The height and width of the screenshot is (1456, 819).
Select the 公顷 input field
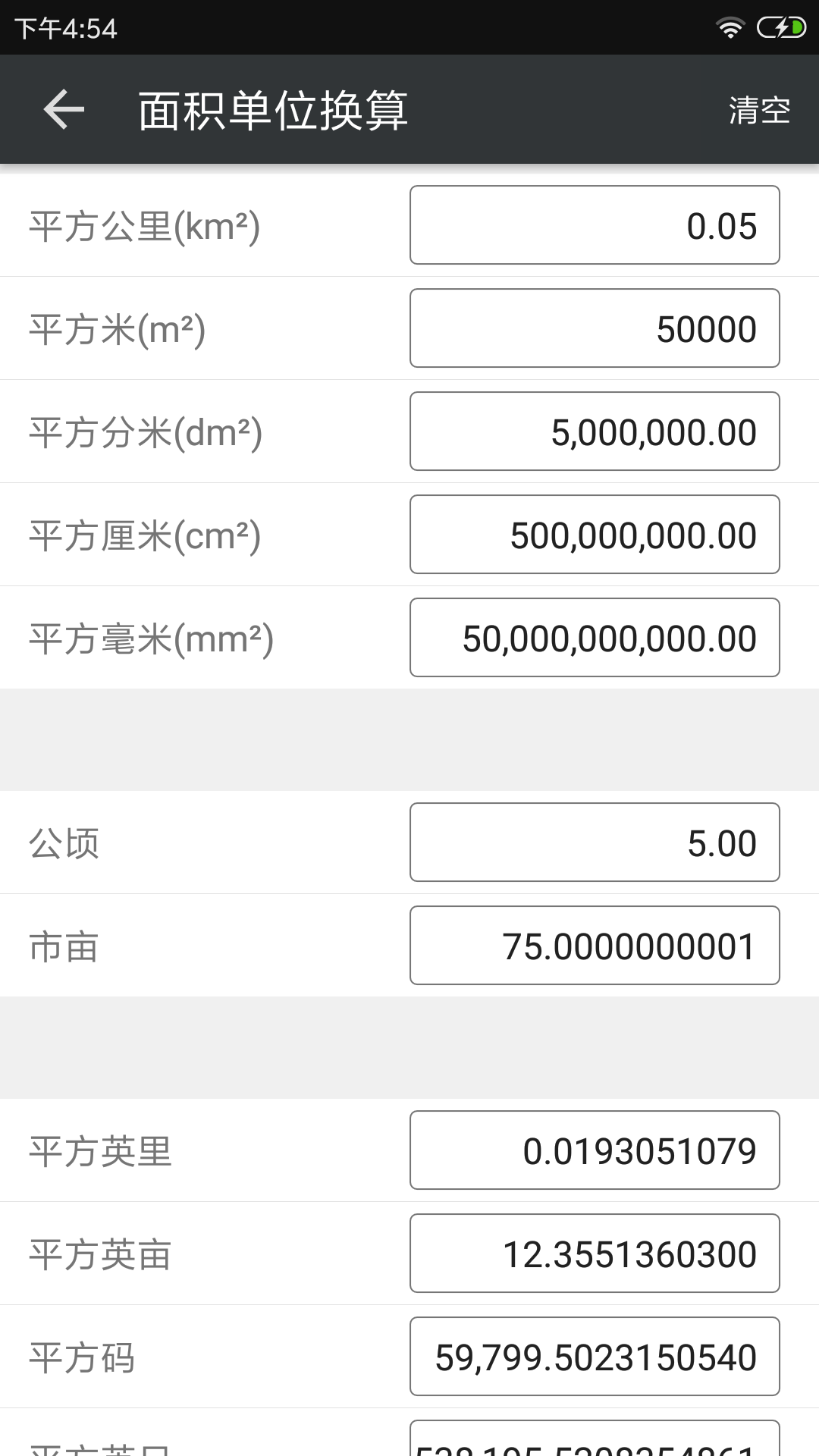[x=595, y=843]
